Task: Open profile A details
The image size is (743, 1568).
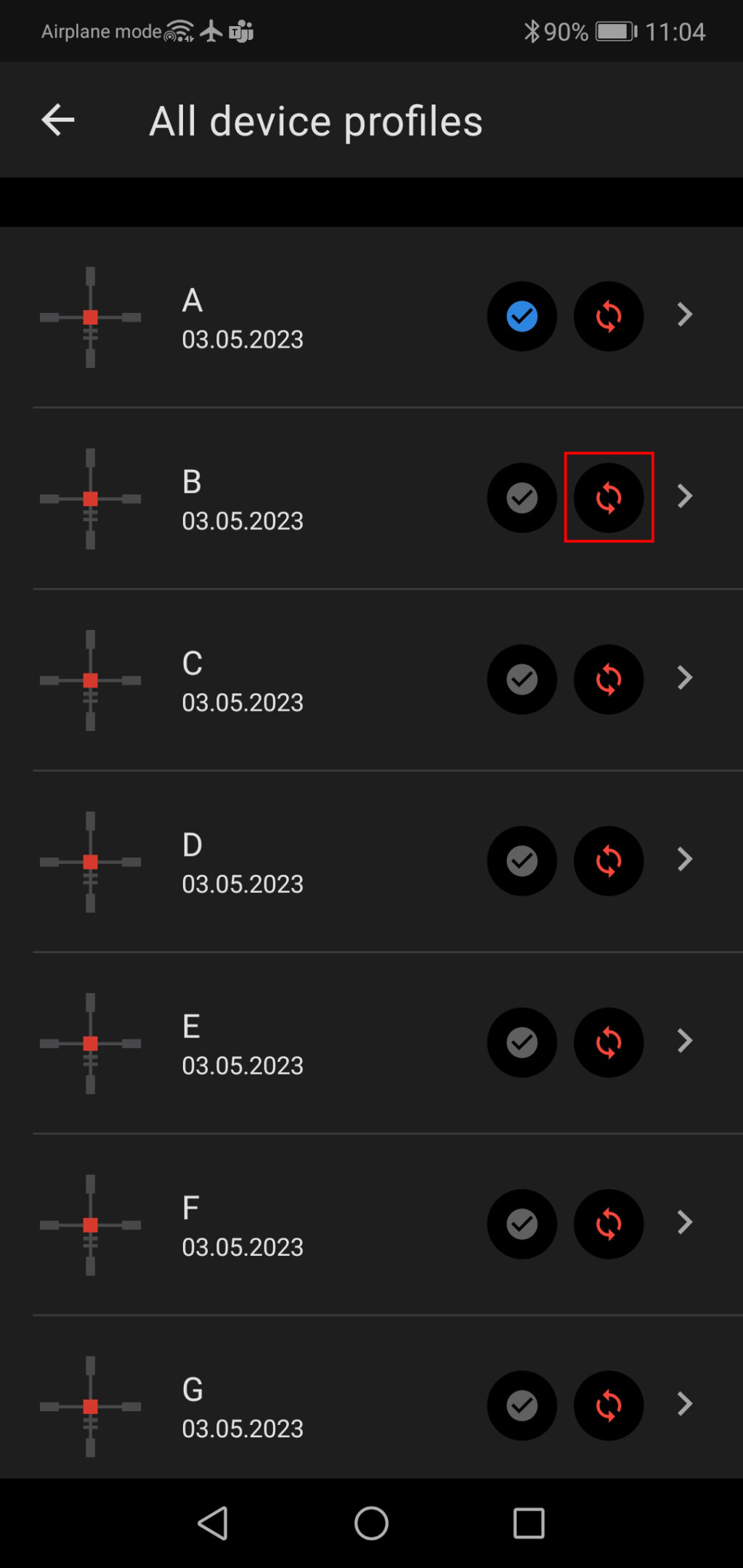Action: [684, 315]
